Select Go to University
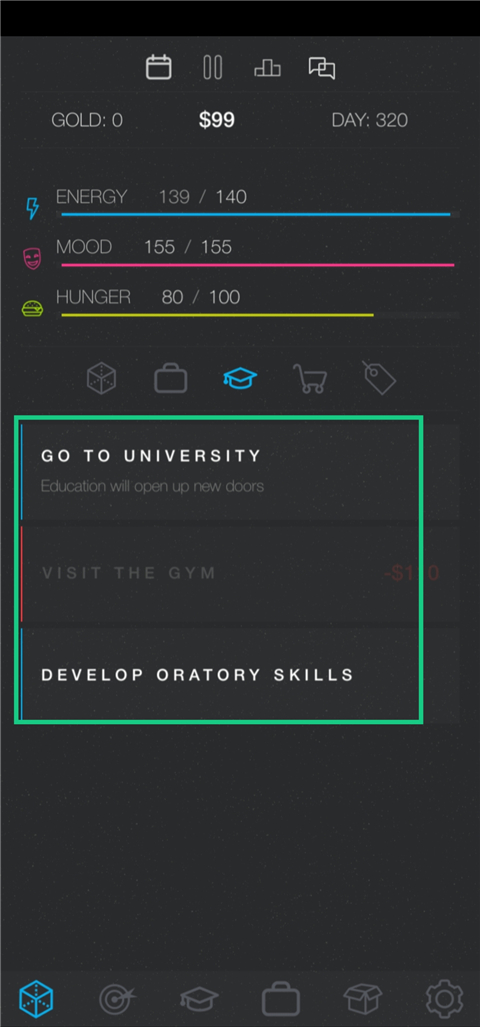The image size is (480, 1027). click(x=240, y=472)
